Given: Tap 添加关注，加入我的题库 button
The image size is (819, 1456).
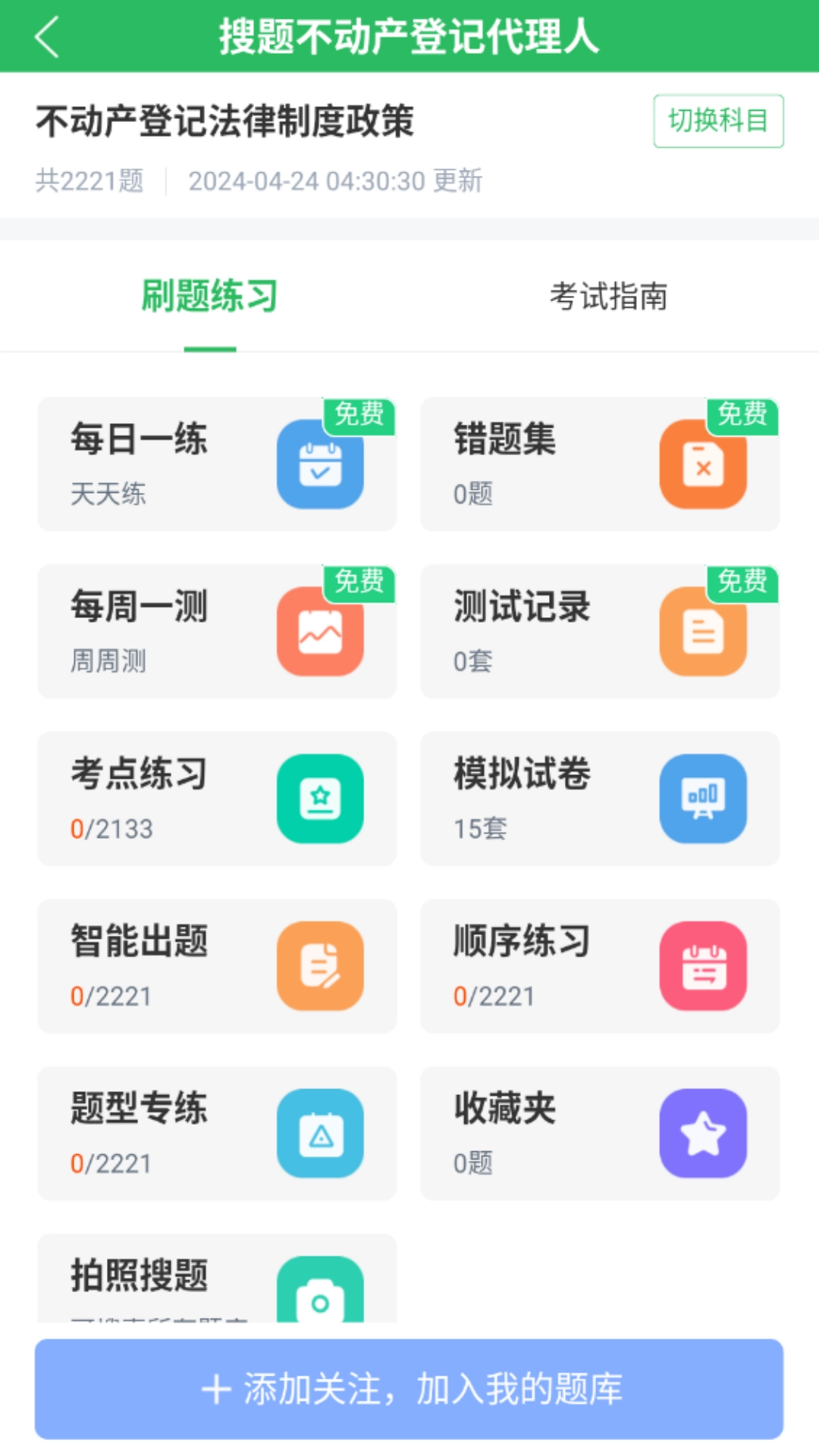Looking at the screenshot, I should click(x=409, y=1407).
